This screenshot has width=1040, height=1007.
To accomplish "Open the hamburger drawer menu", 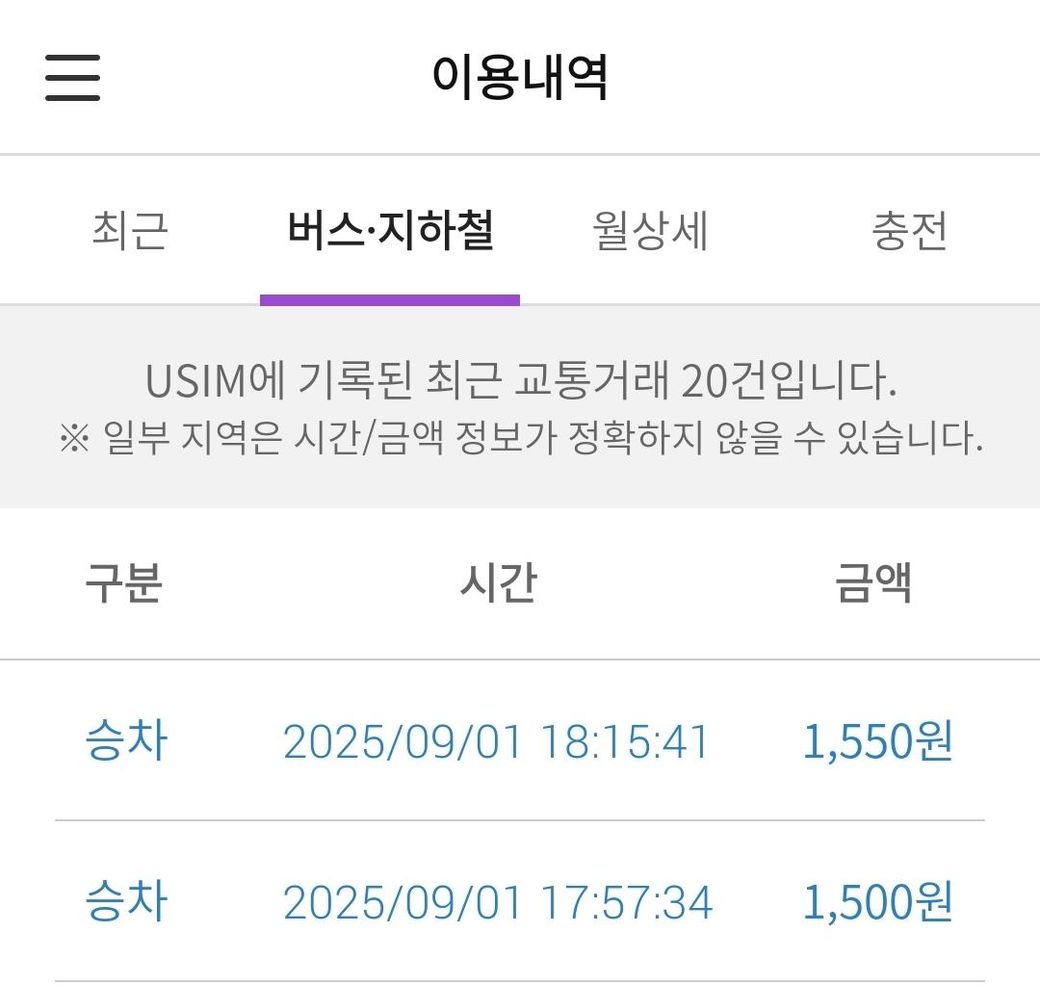I will (73, 77).
